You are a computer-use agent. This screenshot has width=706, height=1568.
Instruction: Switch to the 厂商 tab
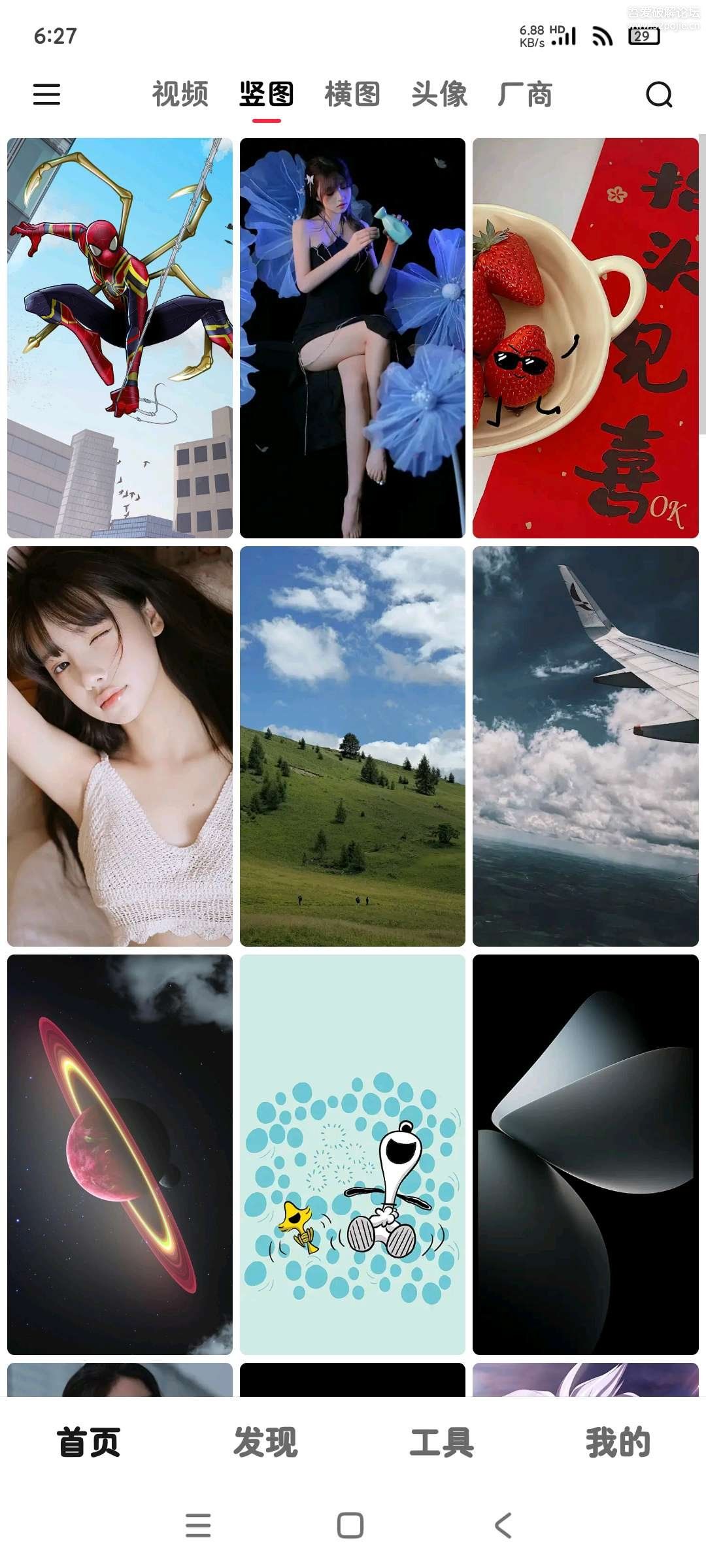(525, 95)
